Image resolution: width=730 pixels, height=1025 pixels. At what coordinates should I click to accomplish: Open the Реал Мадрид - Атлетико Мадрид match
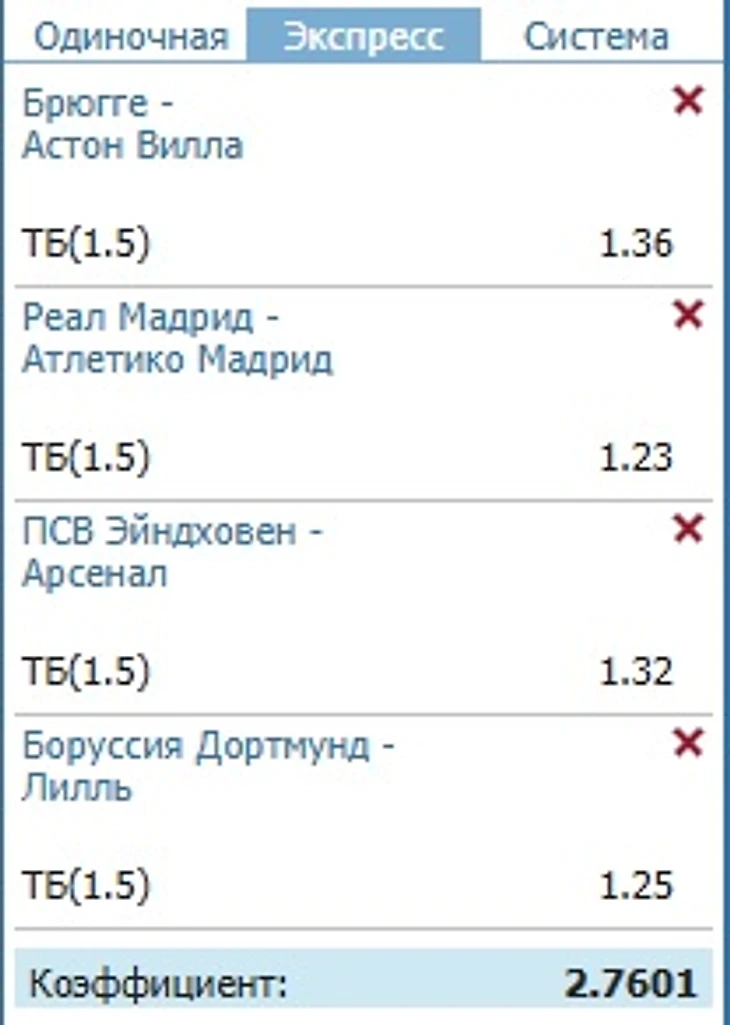[177, 338]
